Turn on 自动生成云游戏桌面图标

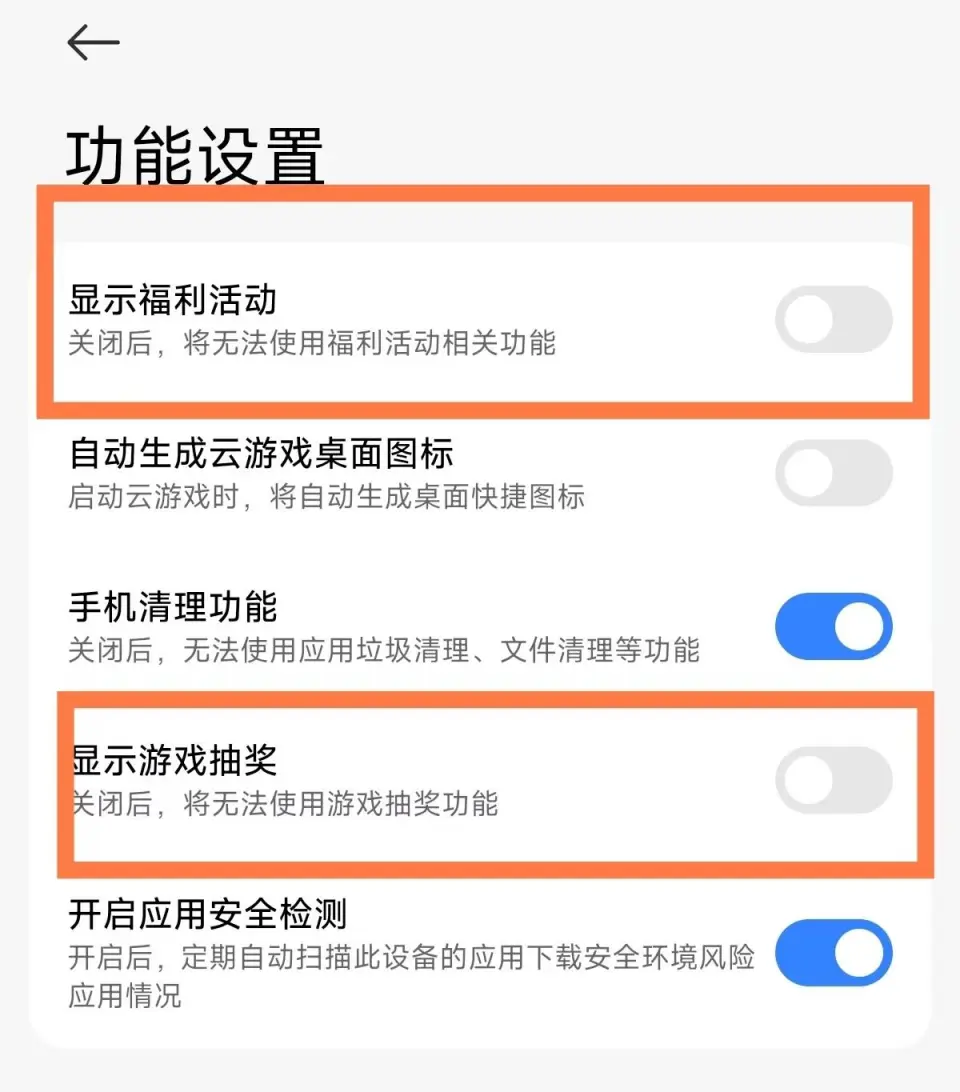tap(833, 473)
